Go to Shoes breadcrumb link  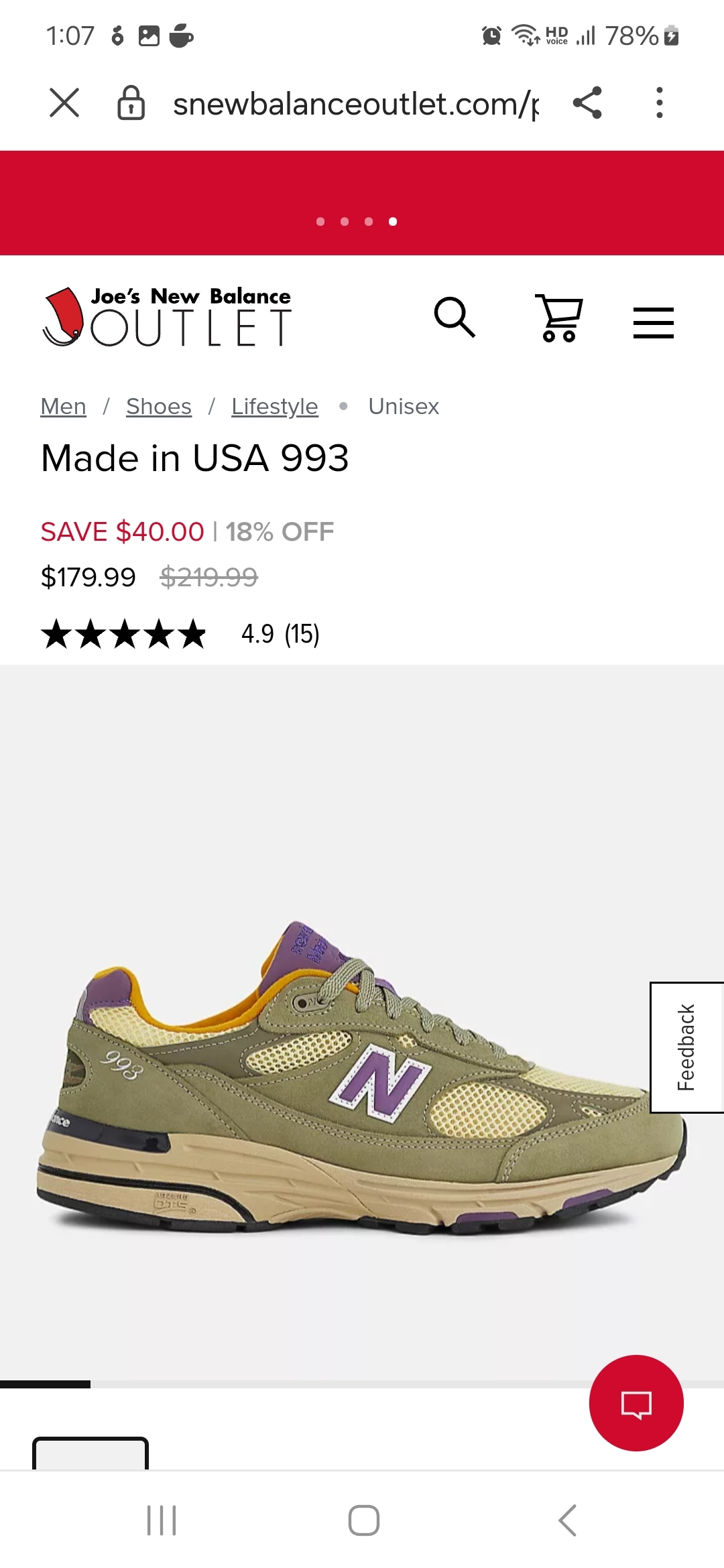159,407
